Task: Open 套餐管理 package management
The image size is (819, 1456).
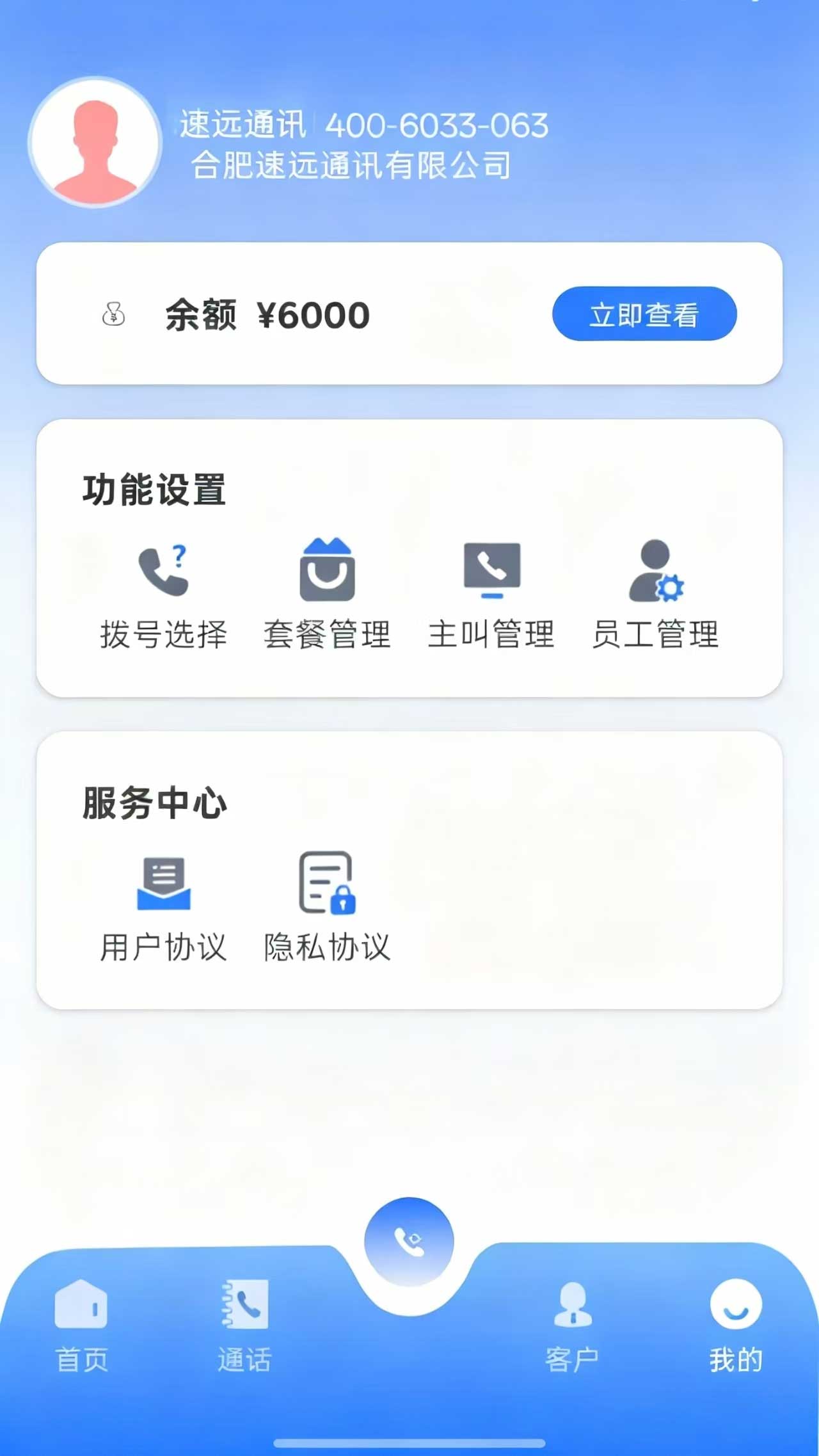Action: coord(327,594)
